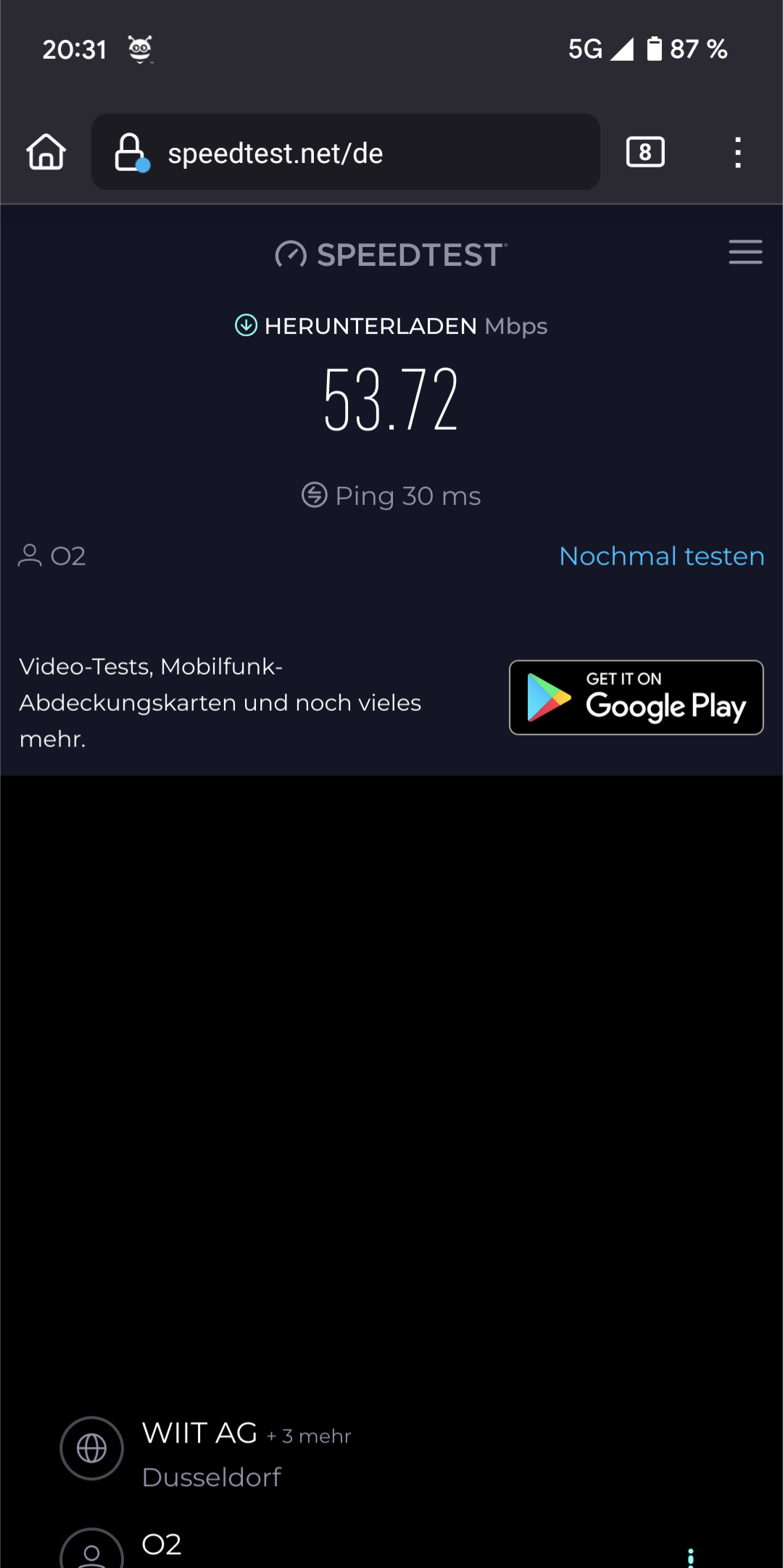Select the WIIT AG Dusseldorf server row
Screen dimensions: 783x1568
click(210, 1454)
